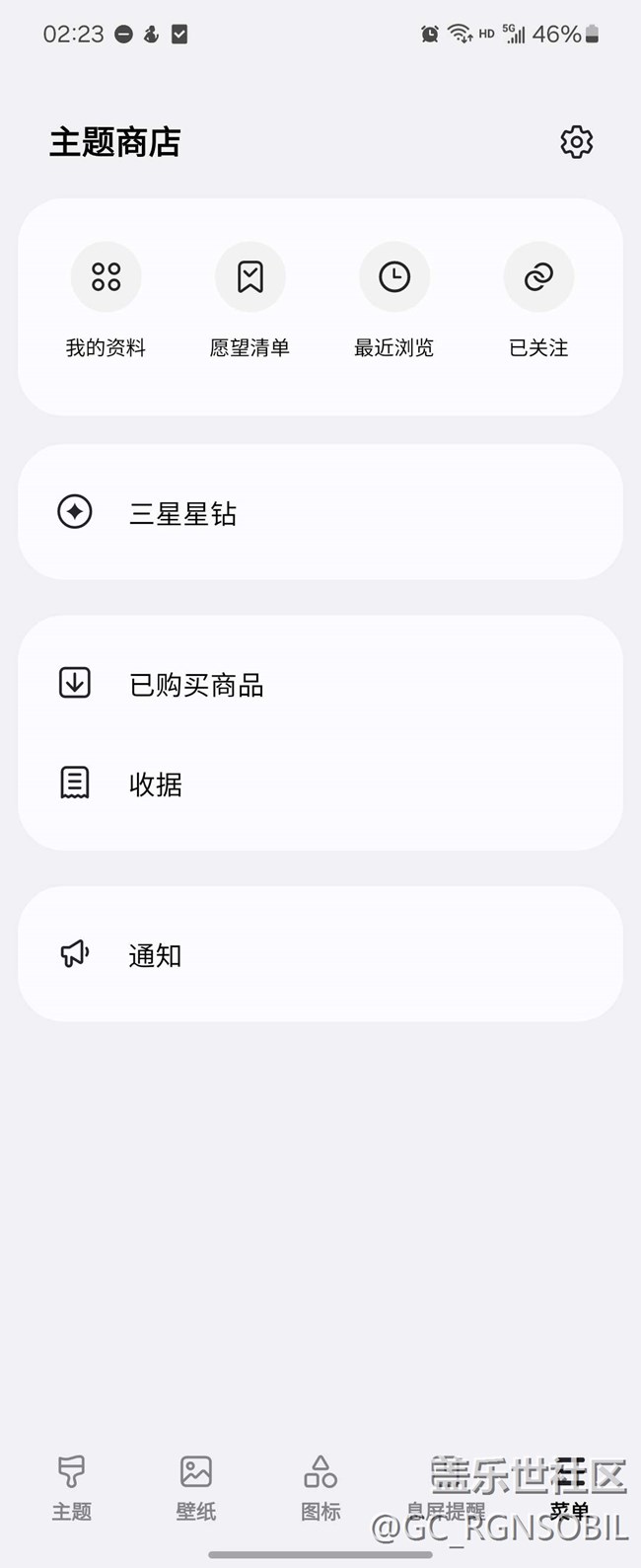Switch to the 主题 tab
Viewport: 641px width, 1568px height.
tap(71, 1487)
